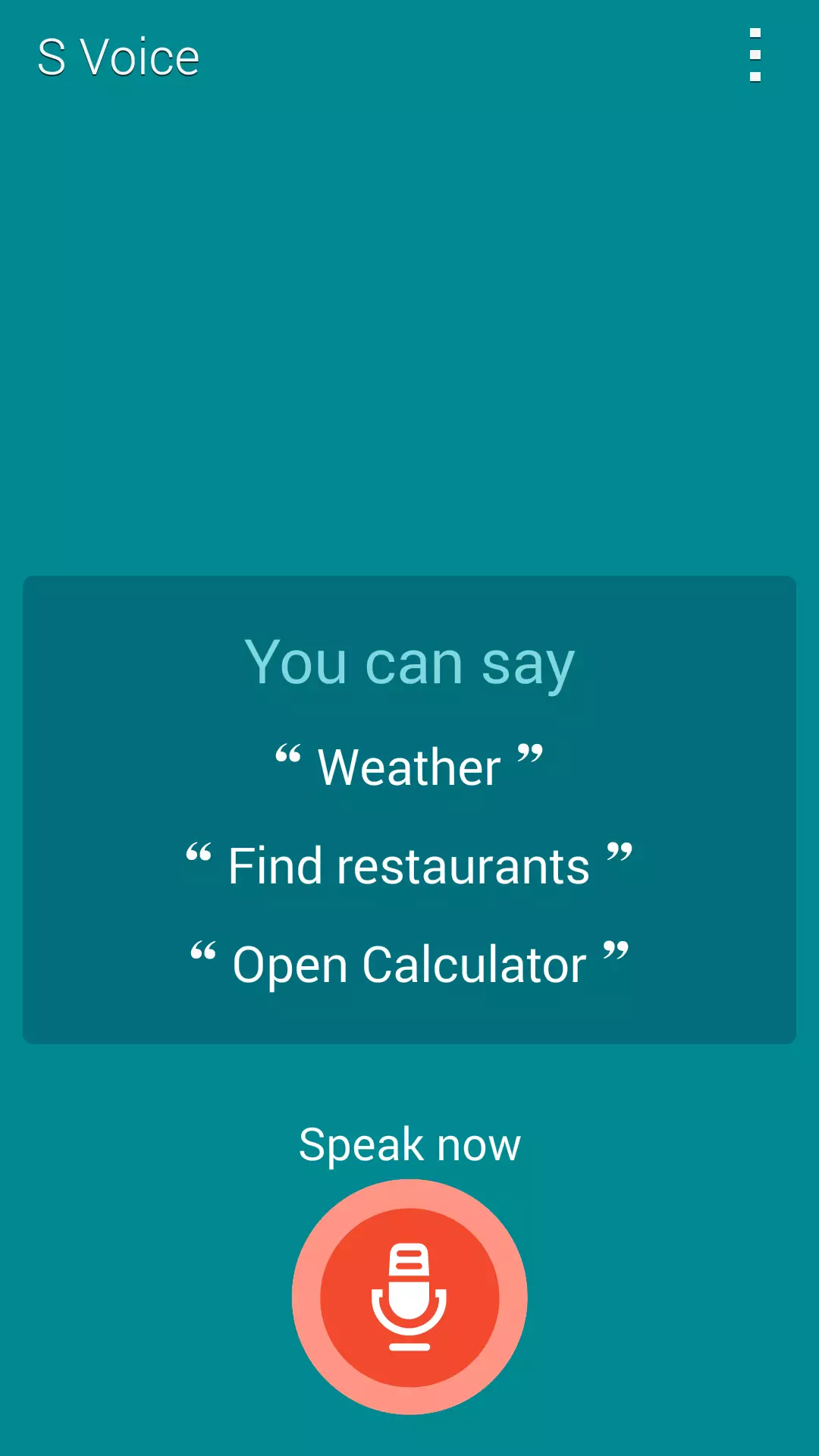
Task: Tap the red microphone button
Action: tap(409, 1297)
